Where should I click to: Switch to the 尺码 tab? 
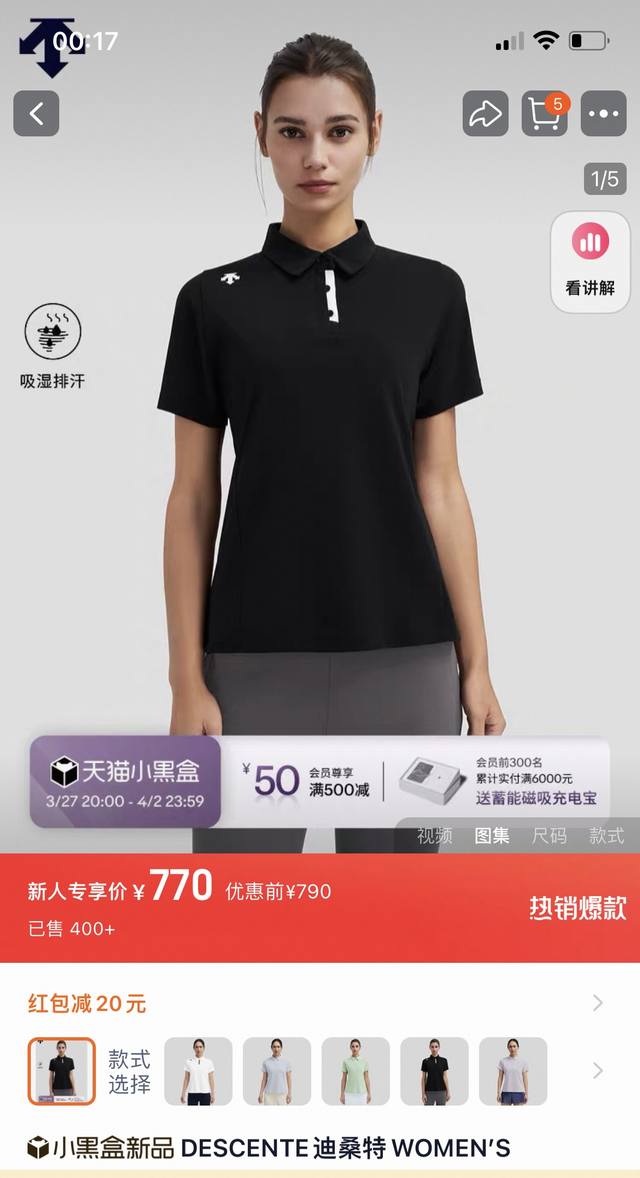coord(549,836)
